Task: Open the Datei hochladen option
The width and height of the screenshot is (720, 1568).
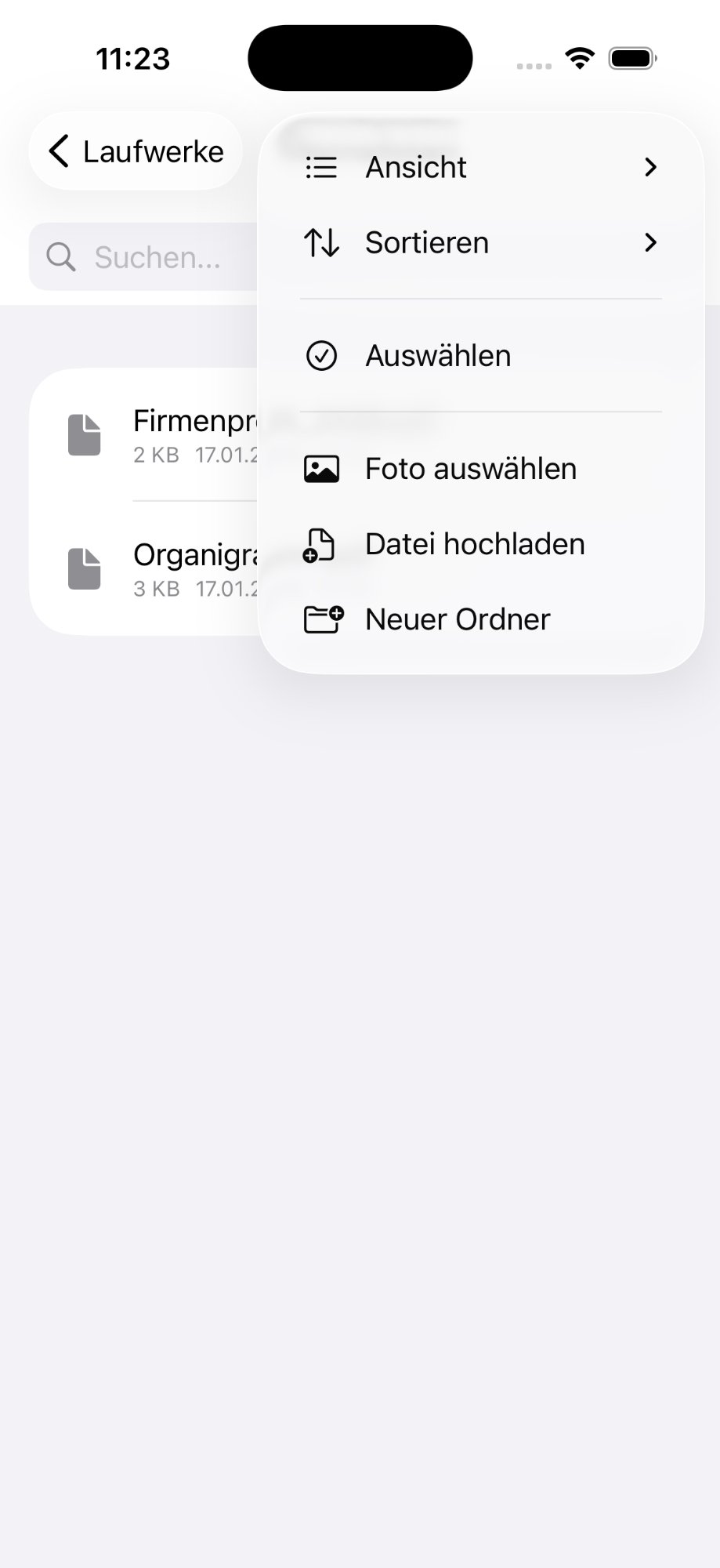Action: (474, 543)
